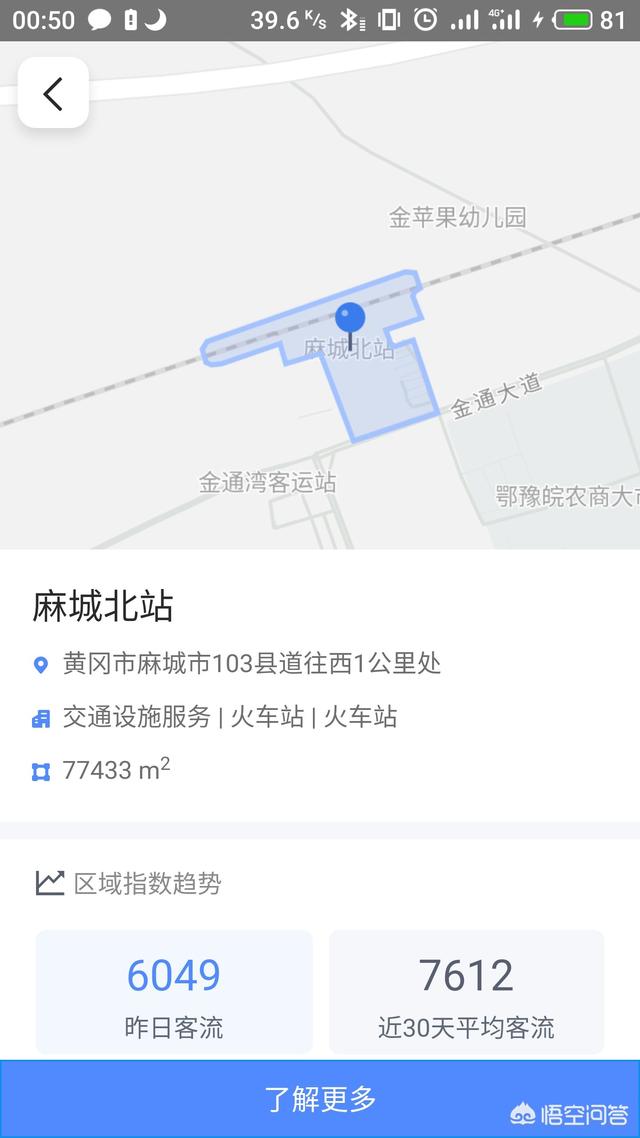Viewport: 640px width, 1138px height.
Task: Go back using the arrow button
Action: tap(53, 93)
